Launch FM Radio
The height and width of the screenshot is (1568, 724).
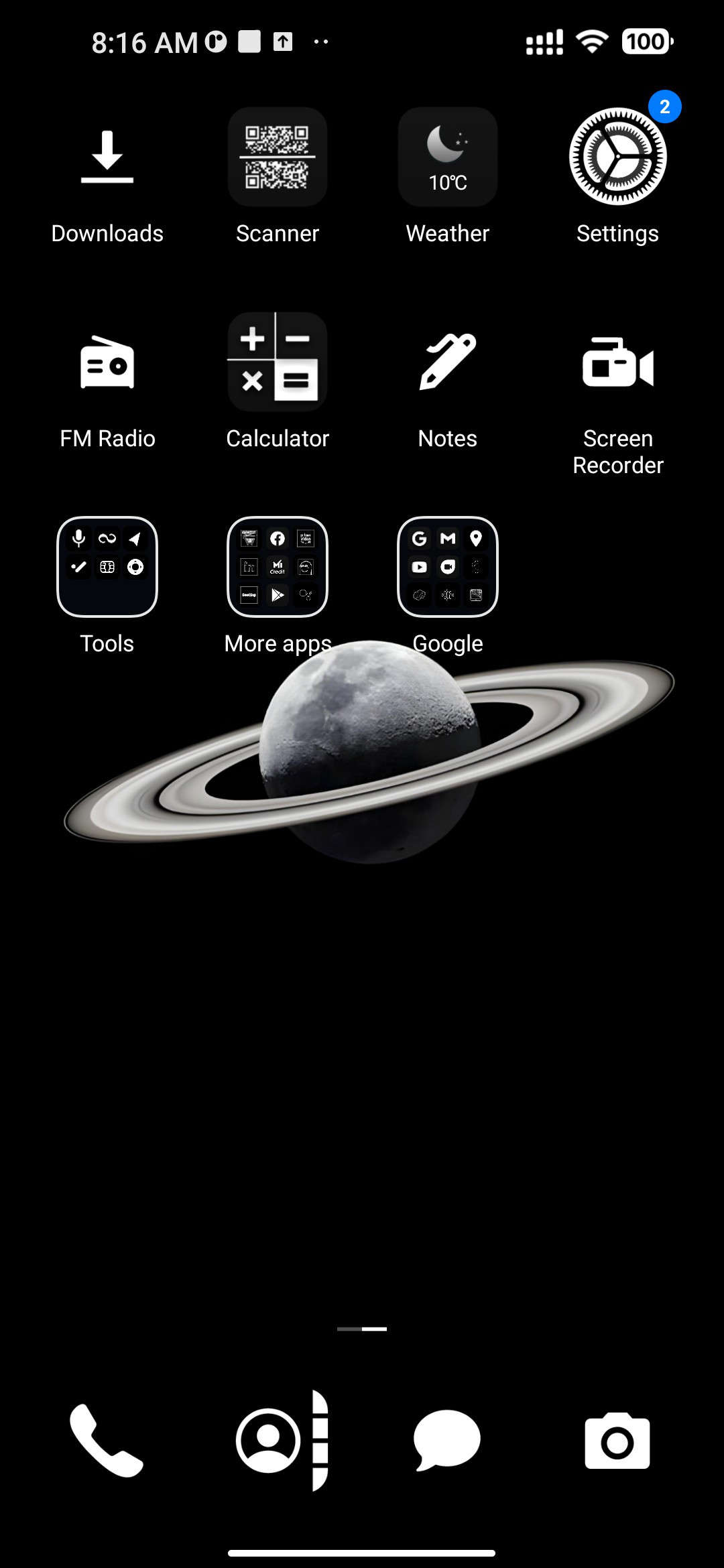(x=107, y=363)
